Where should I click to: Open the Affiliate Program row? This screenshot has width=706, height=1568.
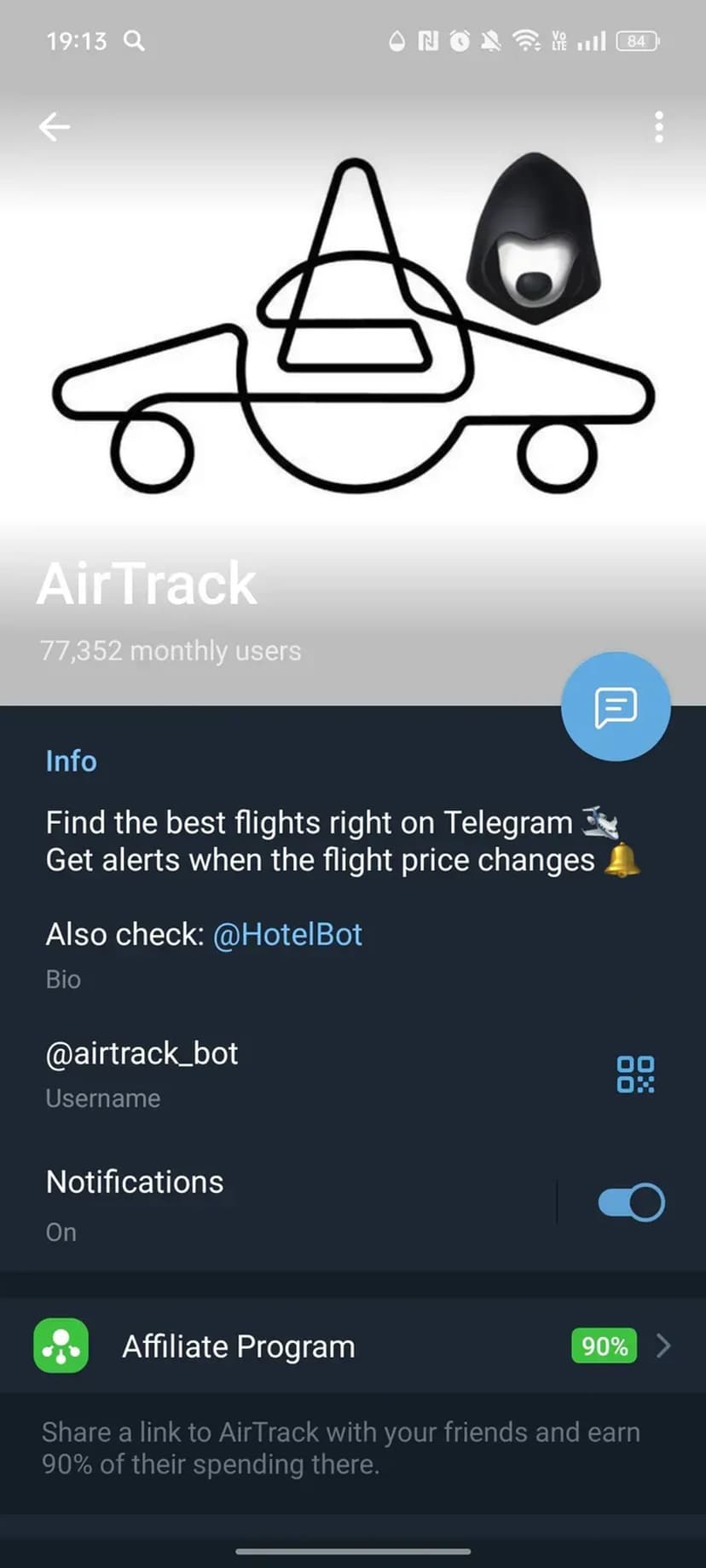(x=353, y=1346)
